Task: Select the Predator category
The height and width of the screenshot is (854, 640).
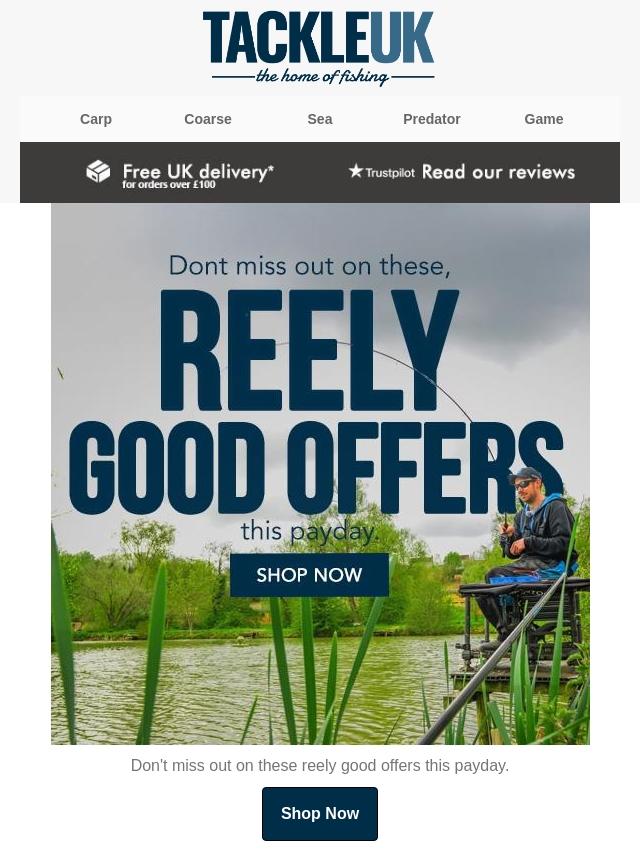Action: click(x=431, y=119)
